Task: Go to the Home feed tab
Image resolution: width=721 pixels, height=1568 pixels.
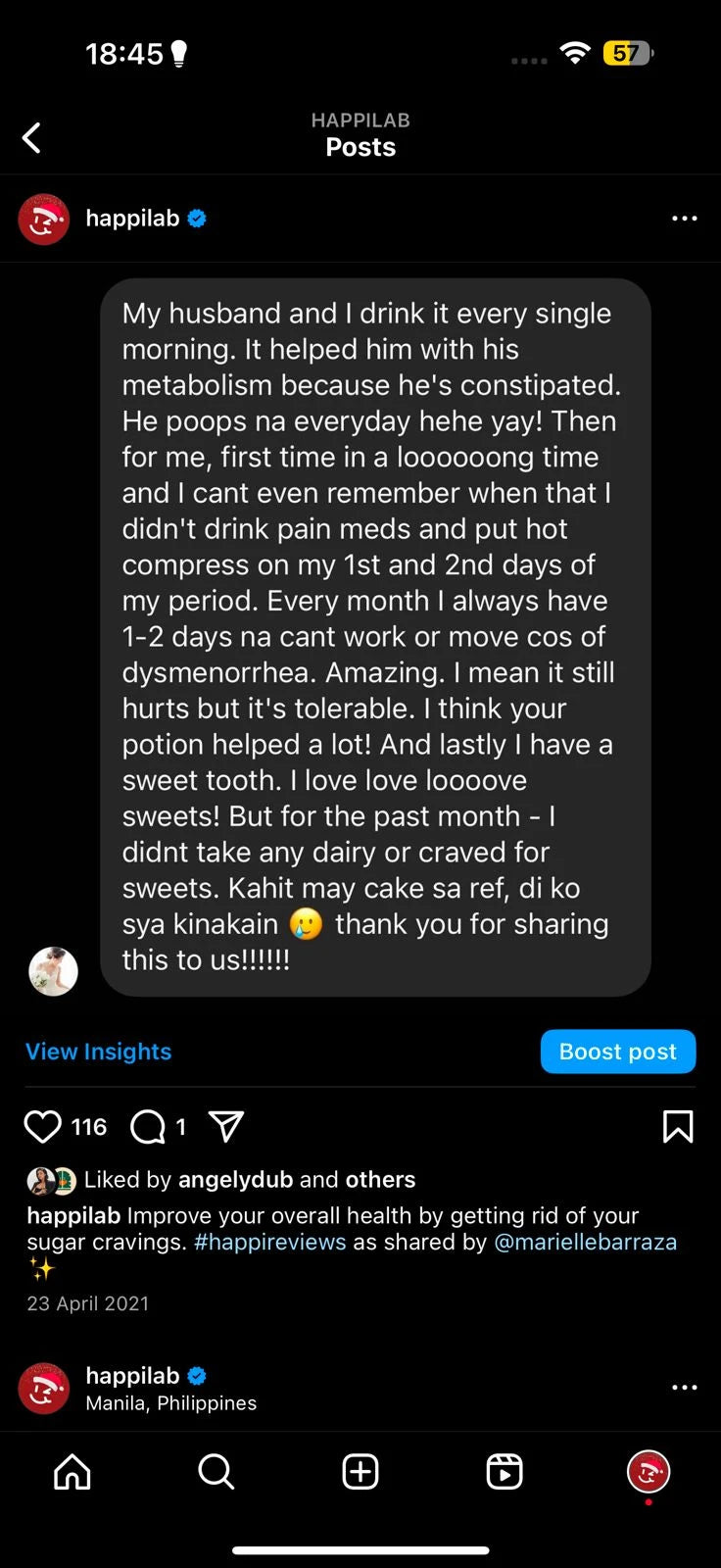Action: click(x=72, y=1472)
